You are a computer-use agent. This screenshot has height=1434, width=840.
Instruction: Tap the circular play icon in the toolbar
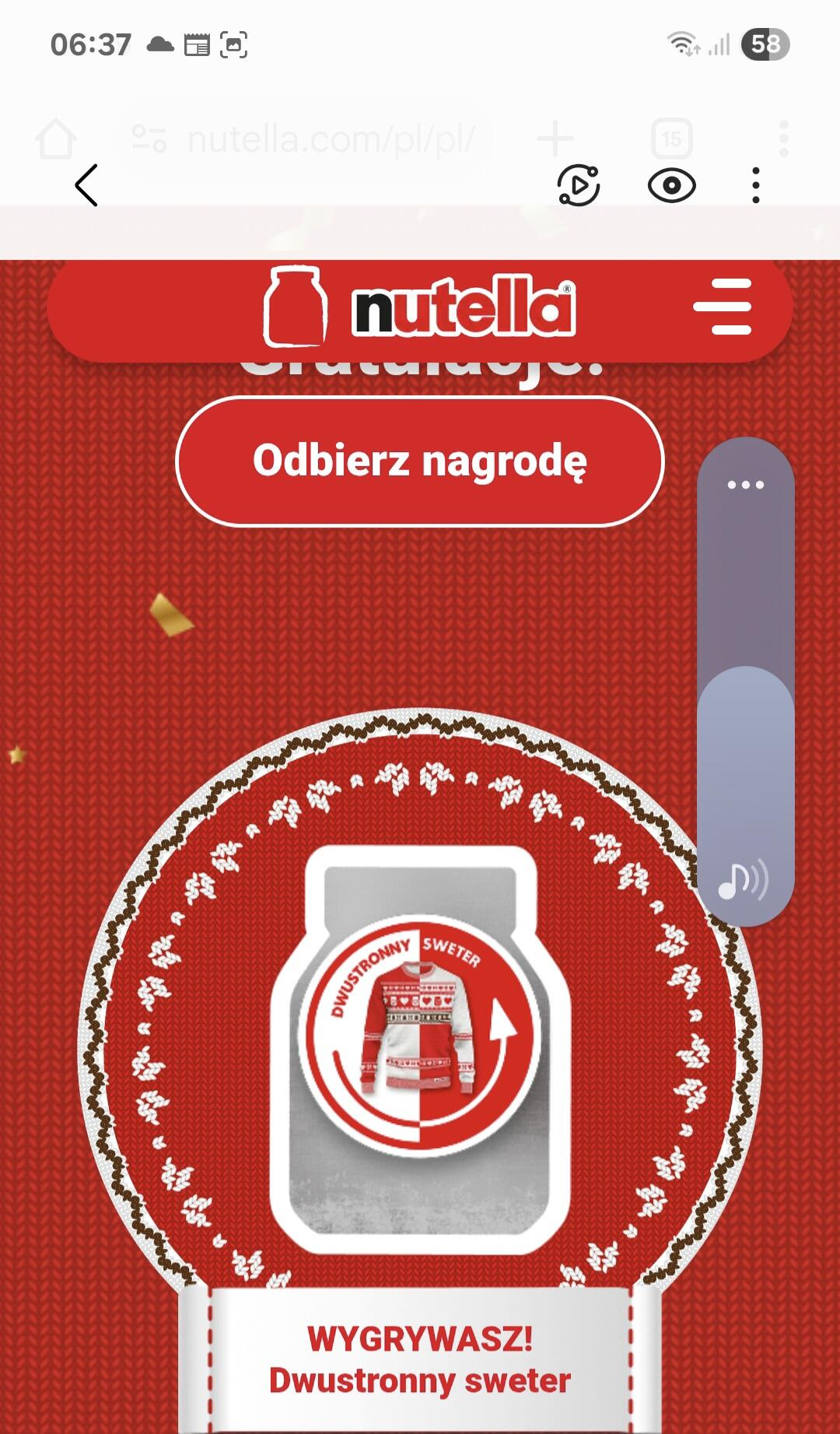pyautogui.click(x=579, y=186)
